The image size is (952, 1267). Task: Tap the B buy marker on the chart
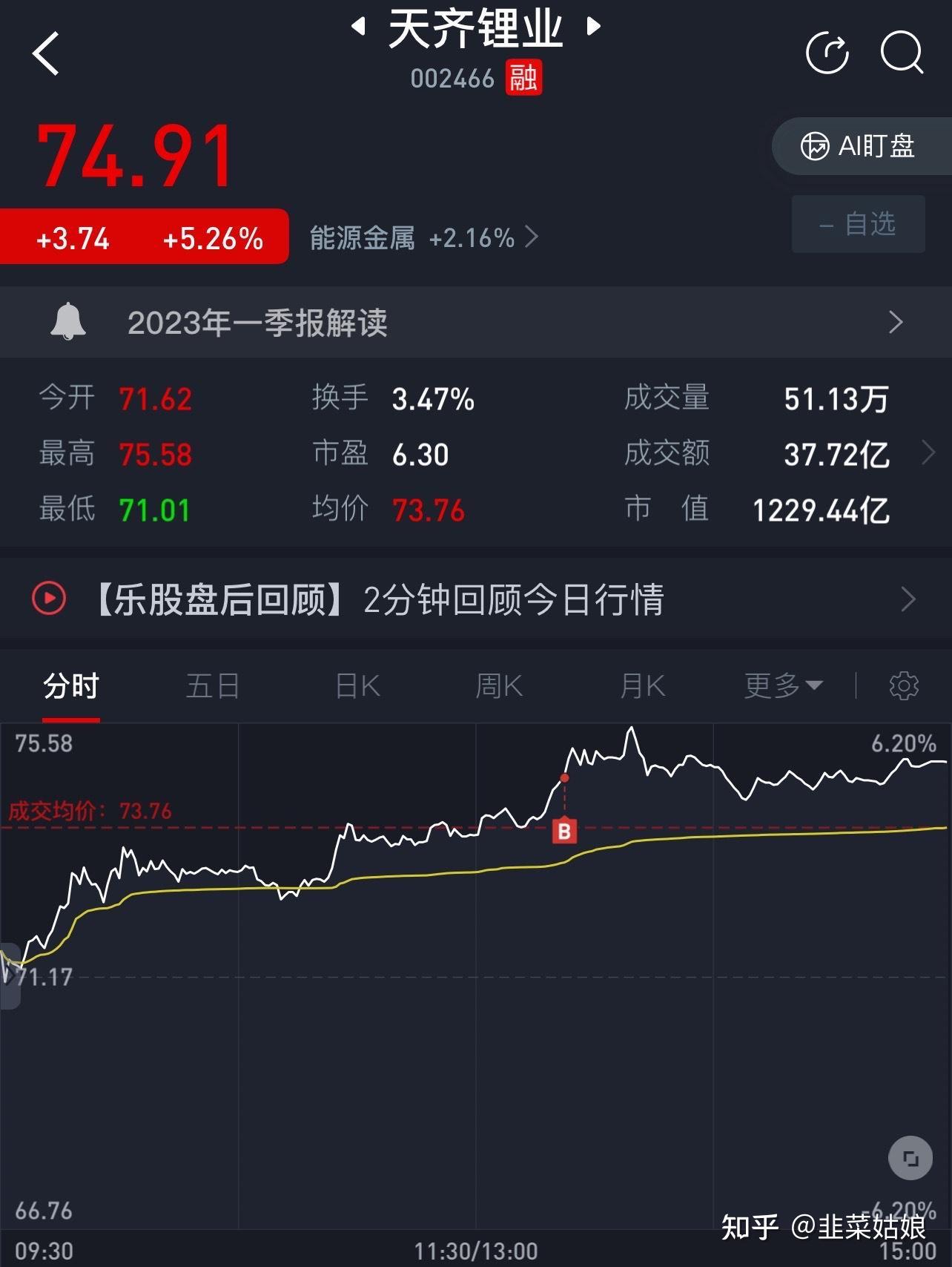pos(565,831)
